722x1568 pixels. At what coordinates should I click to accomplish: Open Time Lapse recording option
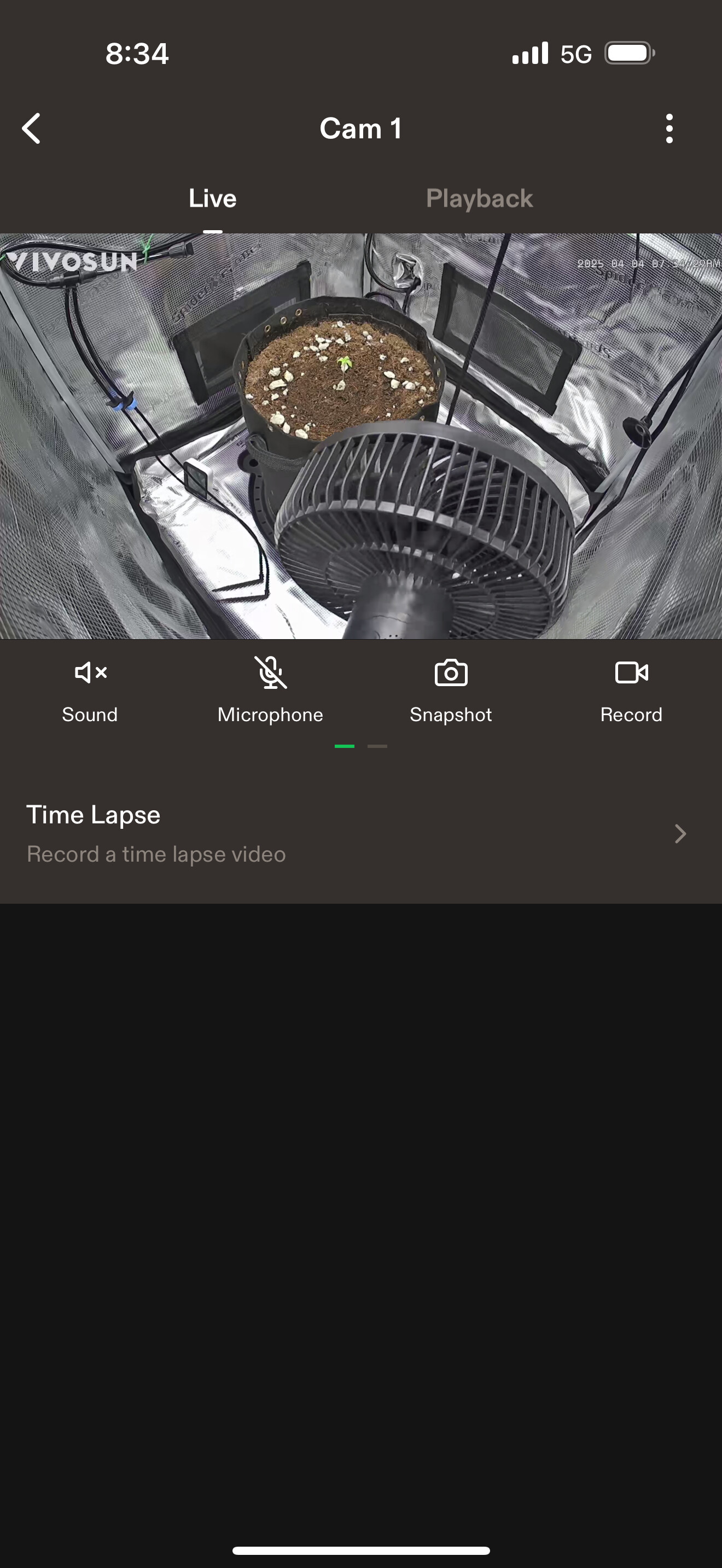361,833
